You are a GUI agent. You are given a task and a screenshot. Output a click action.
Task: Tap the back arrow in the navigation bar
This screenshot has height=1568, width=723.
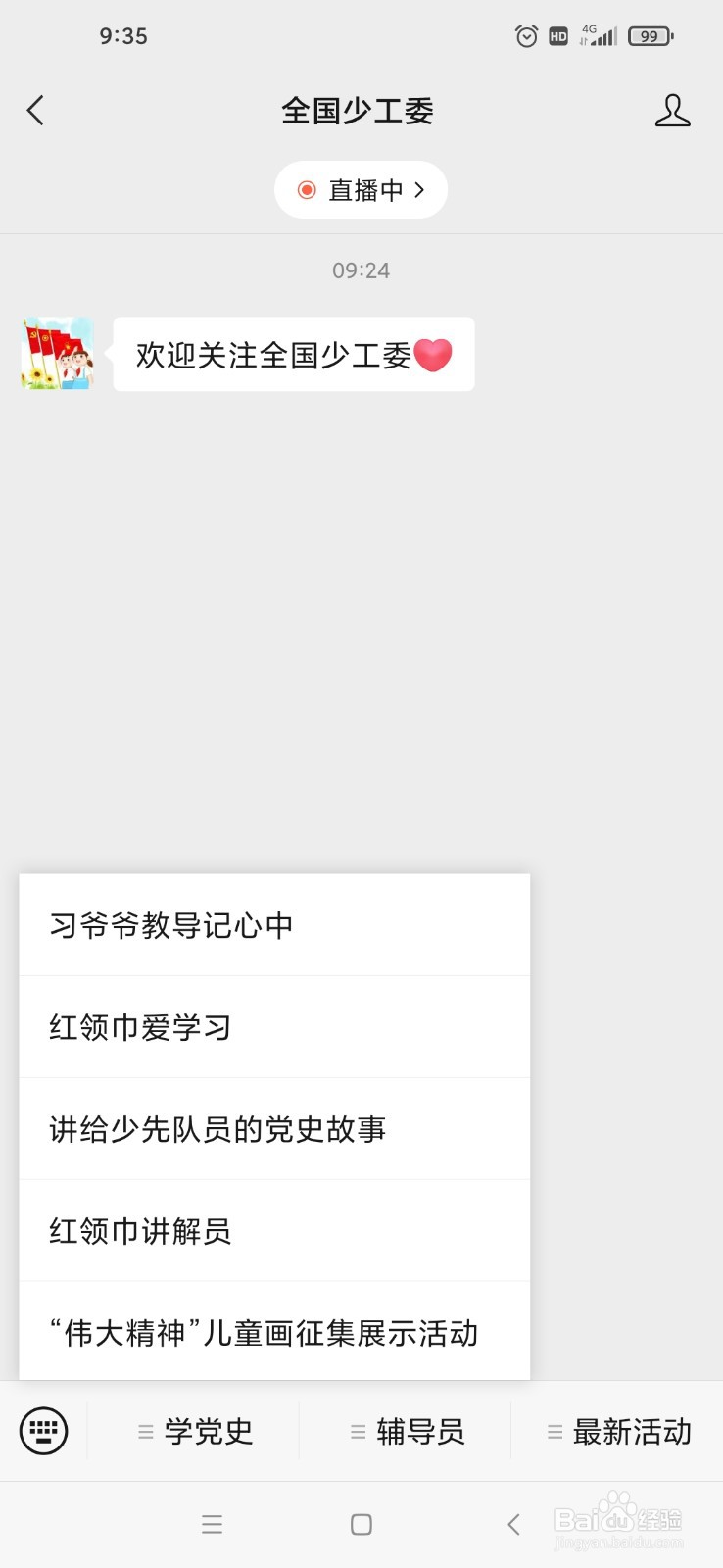pyautogui.click(x=513, y=1524)
